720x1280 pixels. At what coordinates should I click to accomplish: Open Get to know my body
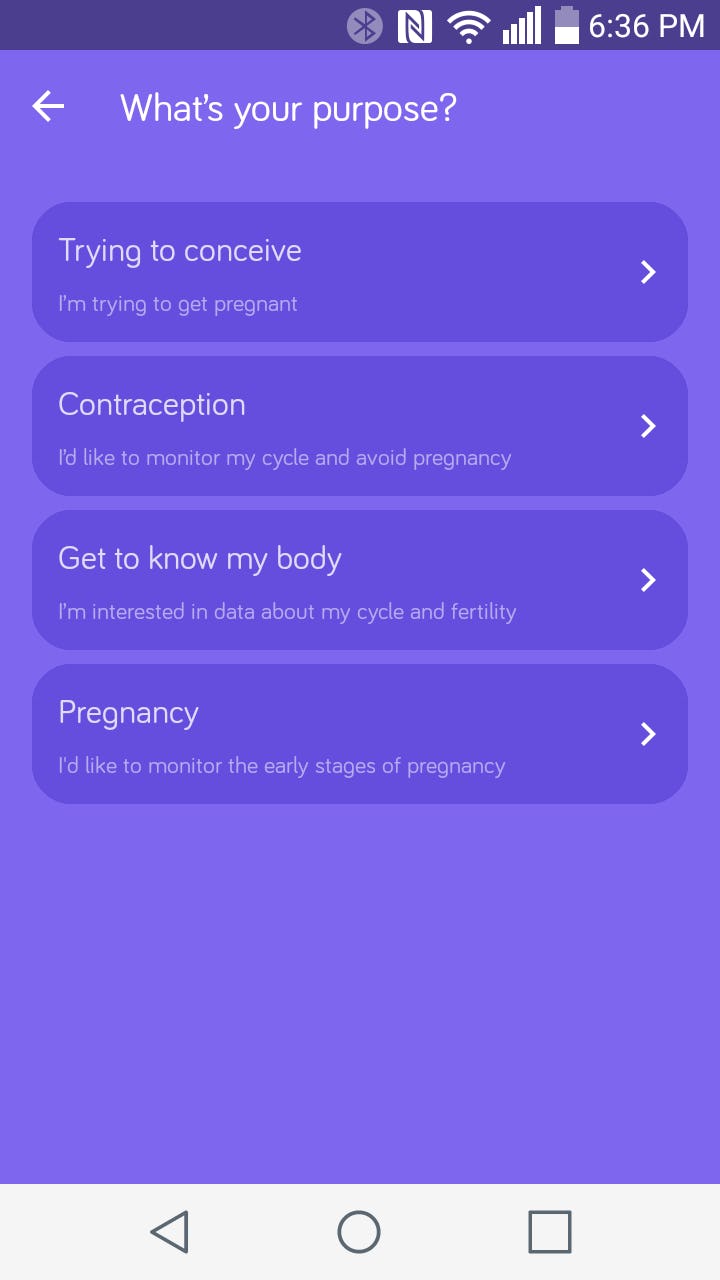tap(360, 580)
